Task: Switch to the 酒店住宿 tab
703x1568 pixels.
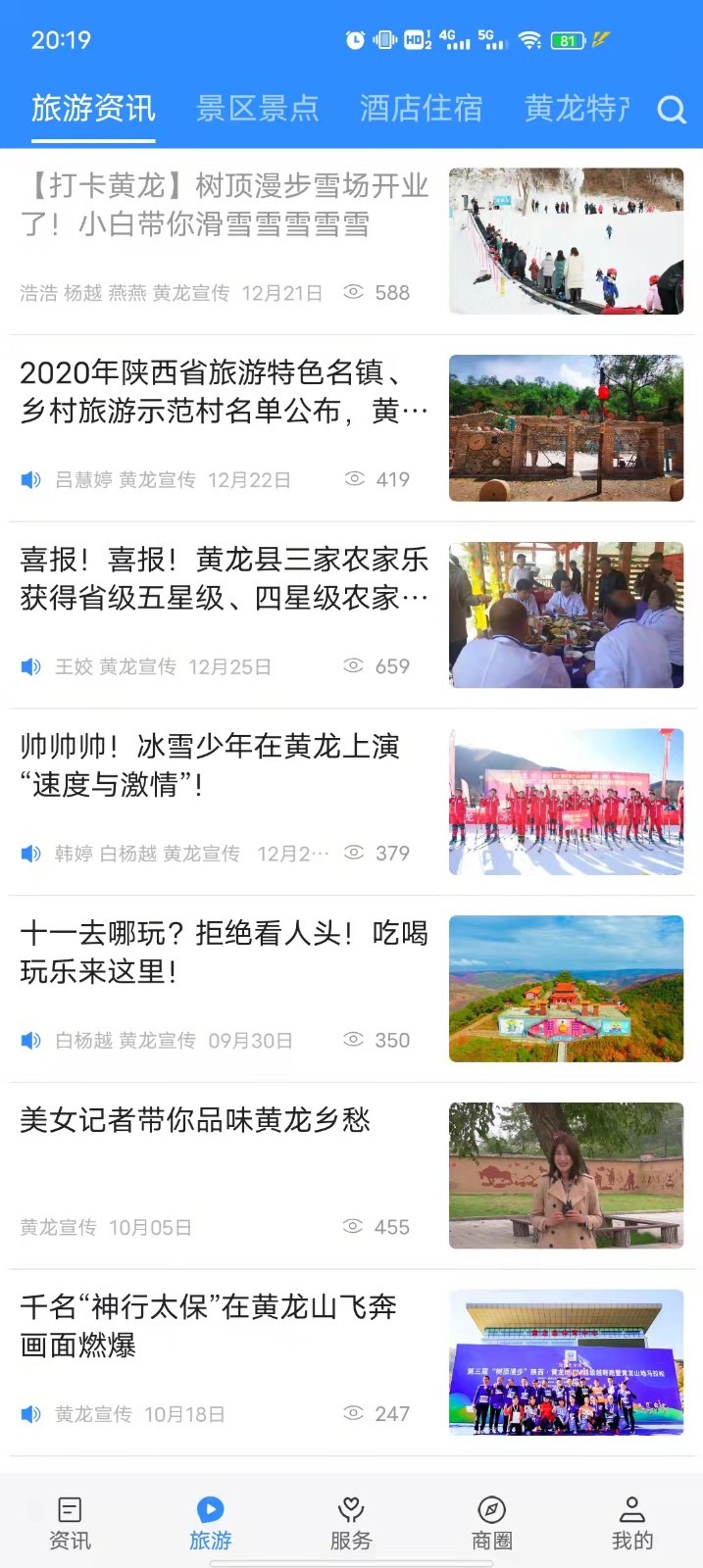Action: [421, 108]
